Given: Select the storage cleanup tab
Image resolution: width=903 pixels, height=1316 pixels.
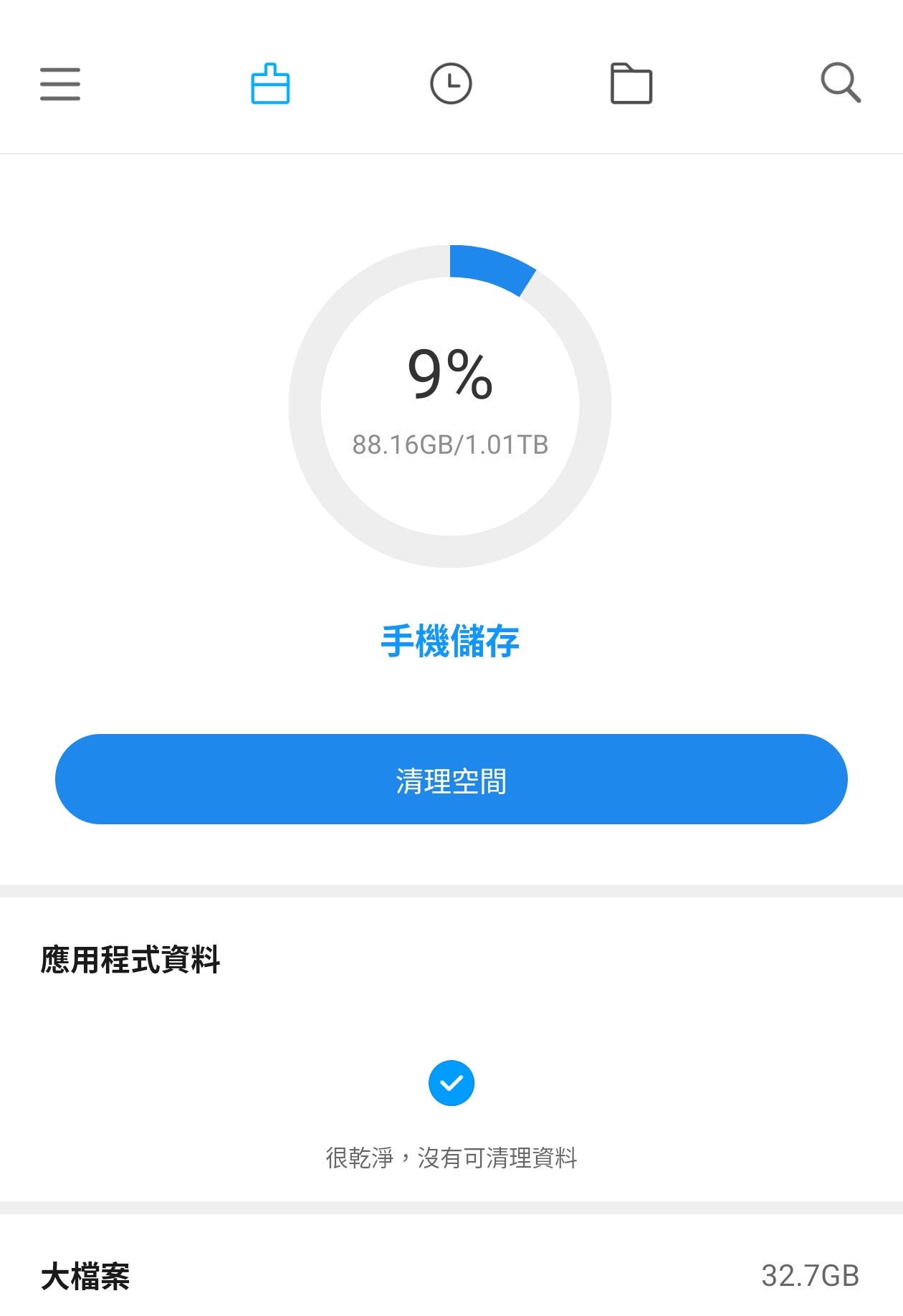Looking at the screenshot, I should (x=270, y=84).
